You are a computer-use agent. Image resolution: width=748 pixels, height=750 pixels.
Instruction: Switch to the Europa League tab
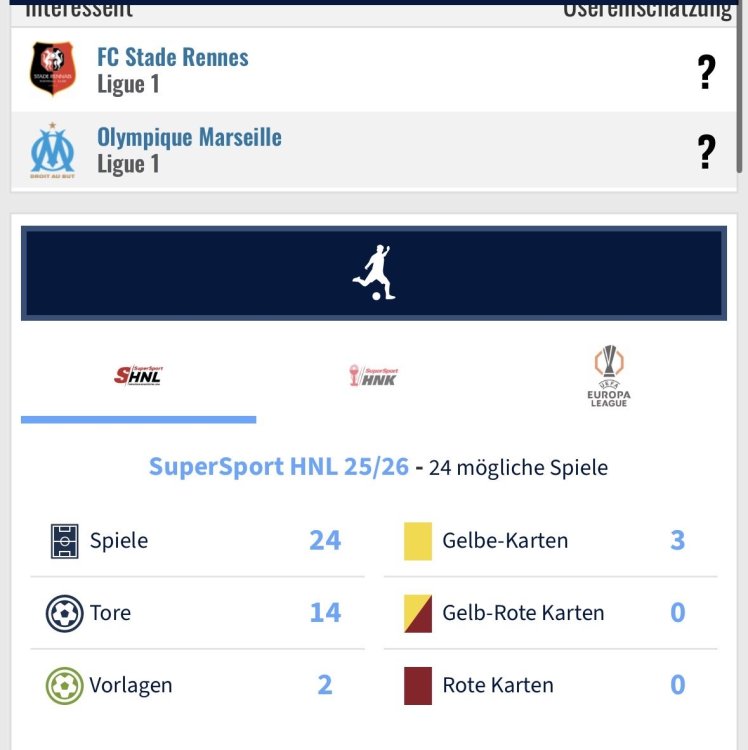click(x=608, y=377)
